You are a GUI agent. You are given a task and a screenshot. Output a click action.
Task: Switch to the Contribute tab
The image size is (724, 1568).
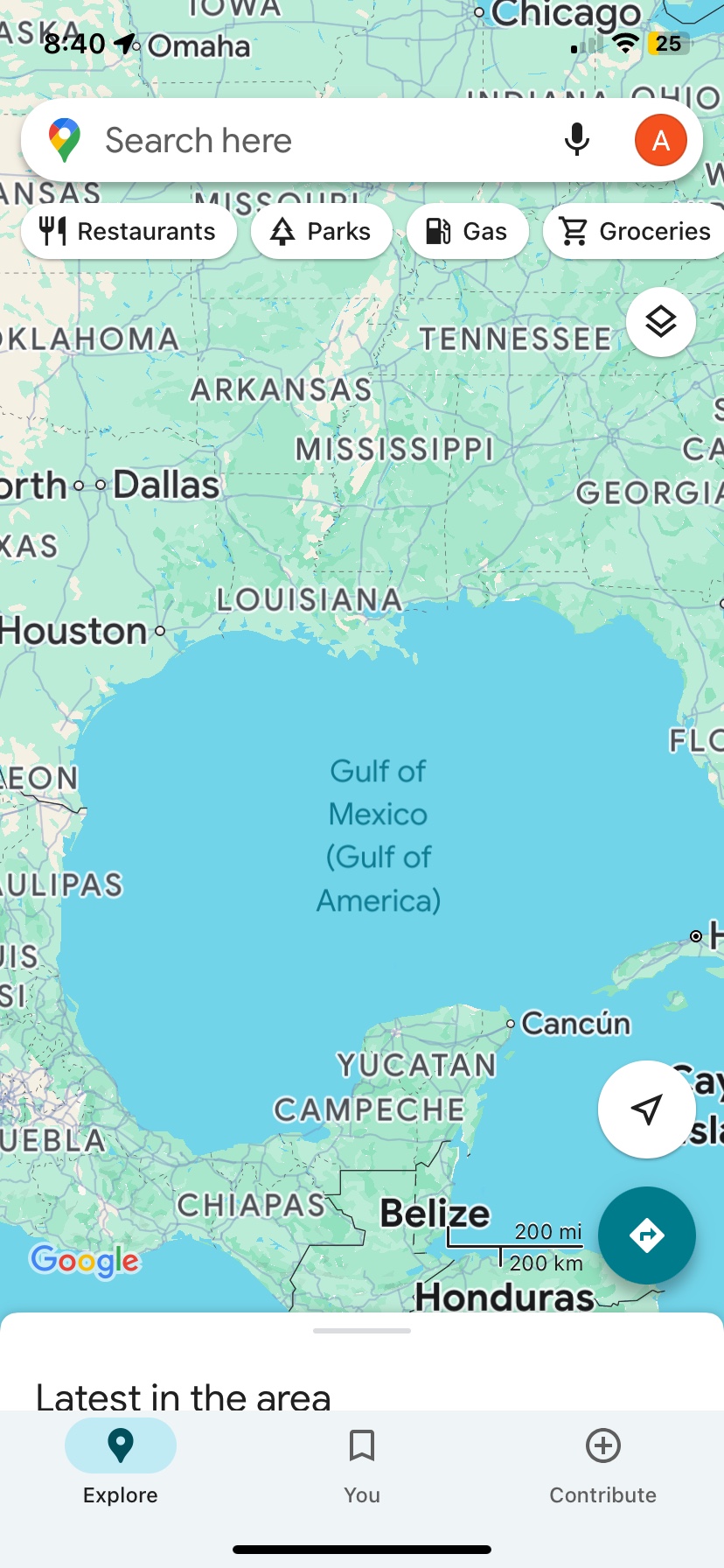tap(602, 1461)
